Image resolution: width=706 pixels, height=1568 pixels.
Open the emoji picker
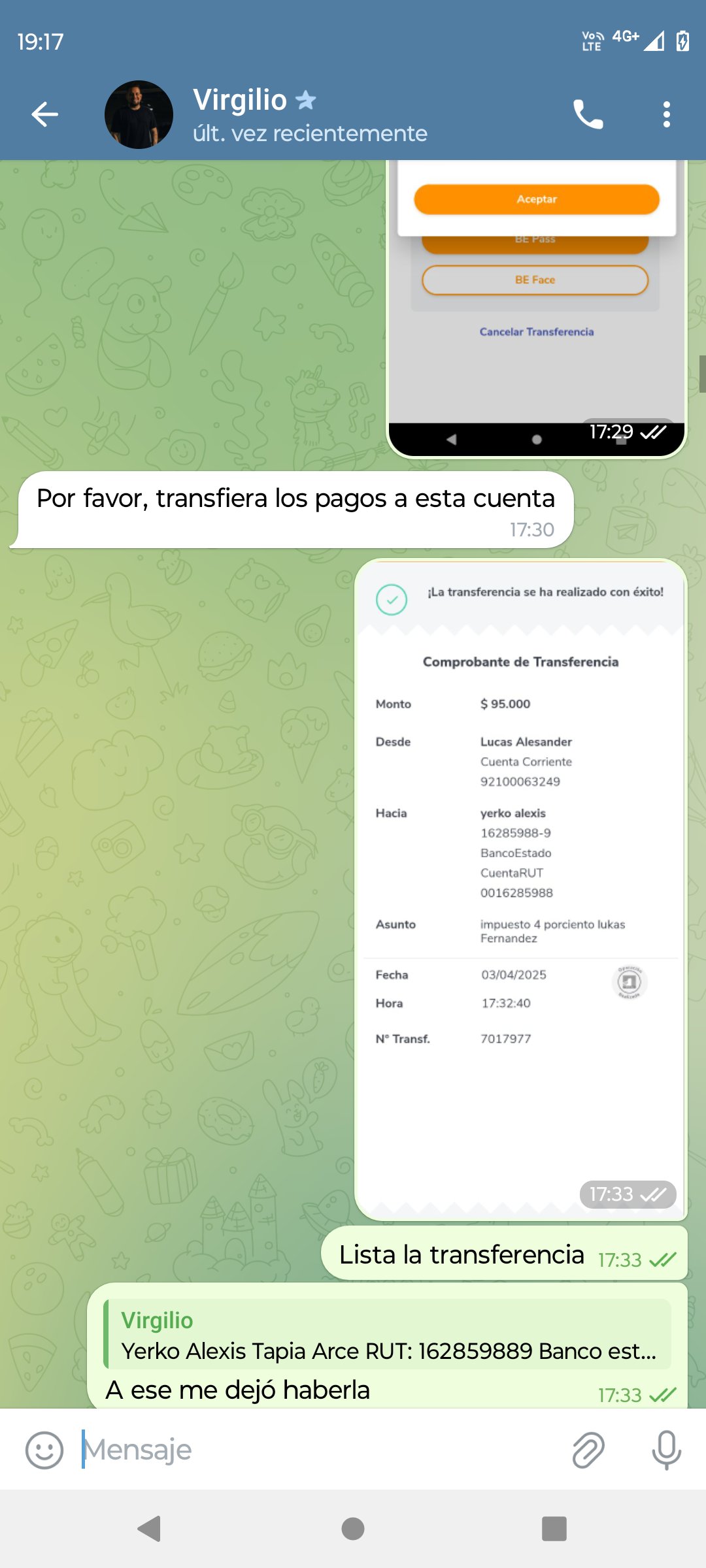(44, 1450)
